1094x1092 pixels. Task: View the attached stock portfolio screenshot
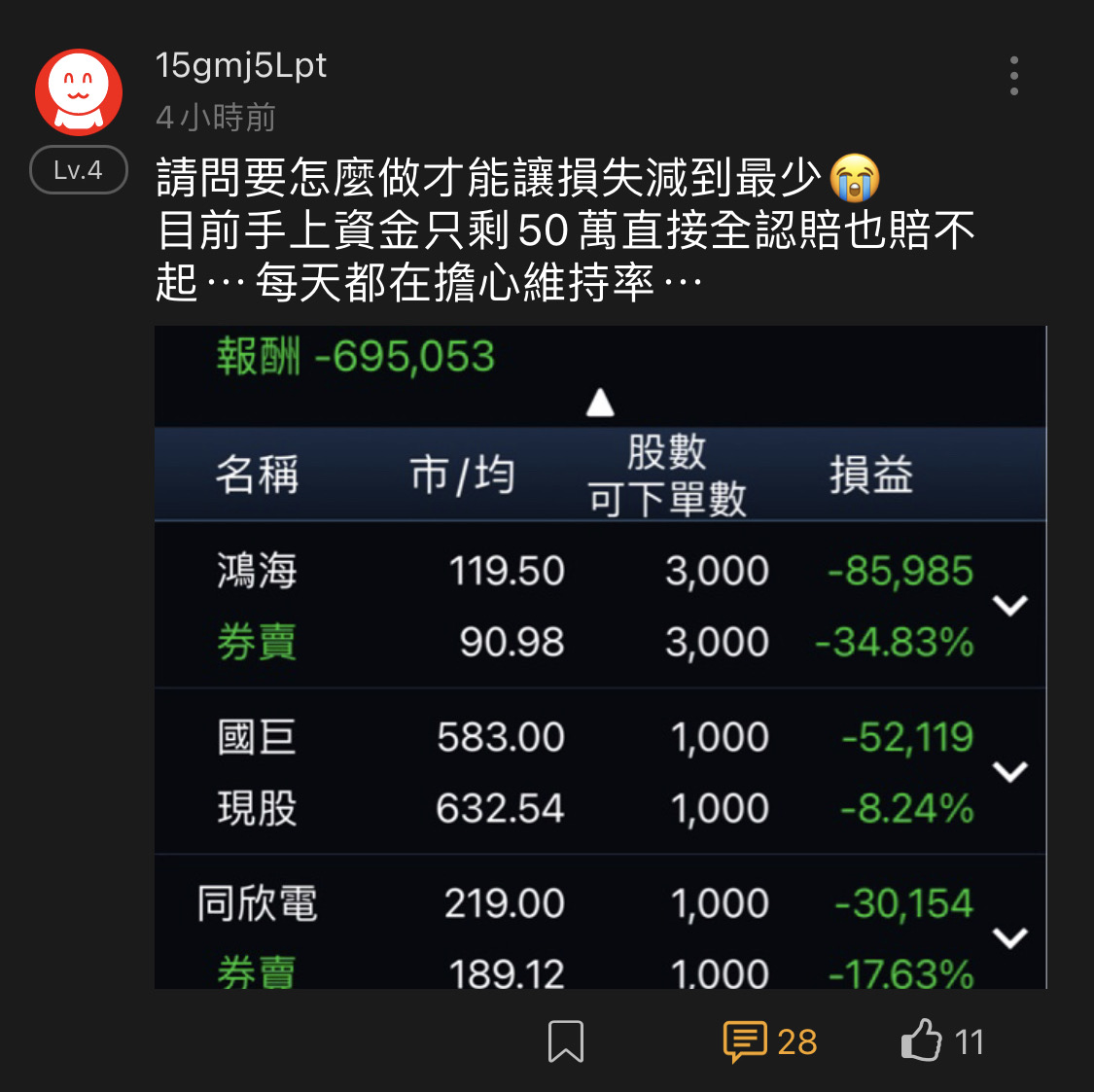600,656
